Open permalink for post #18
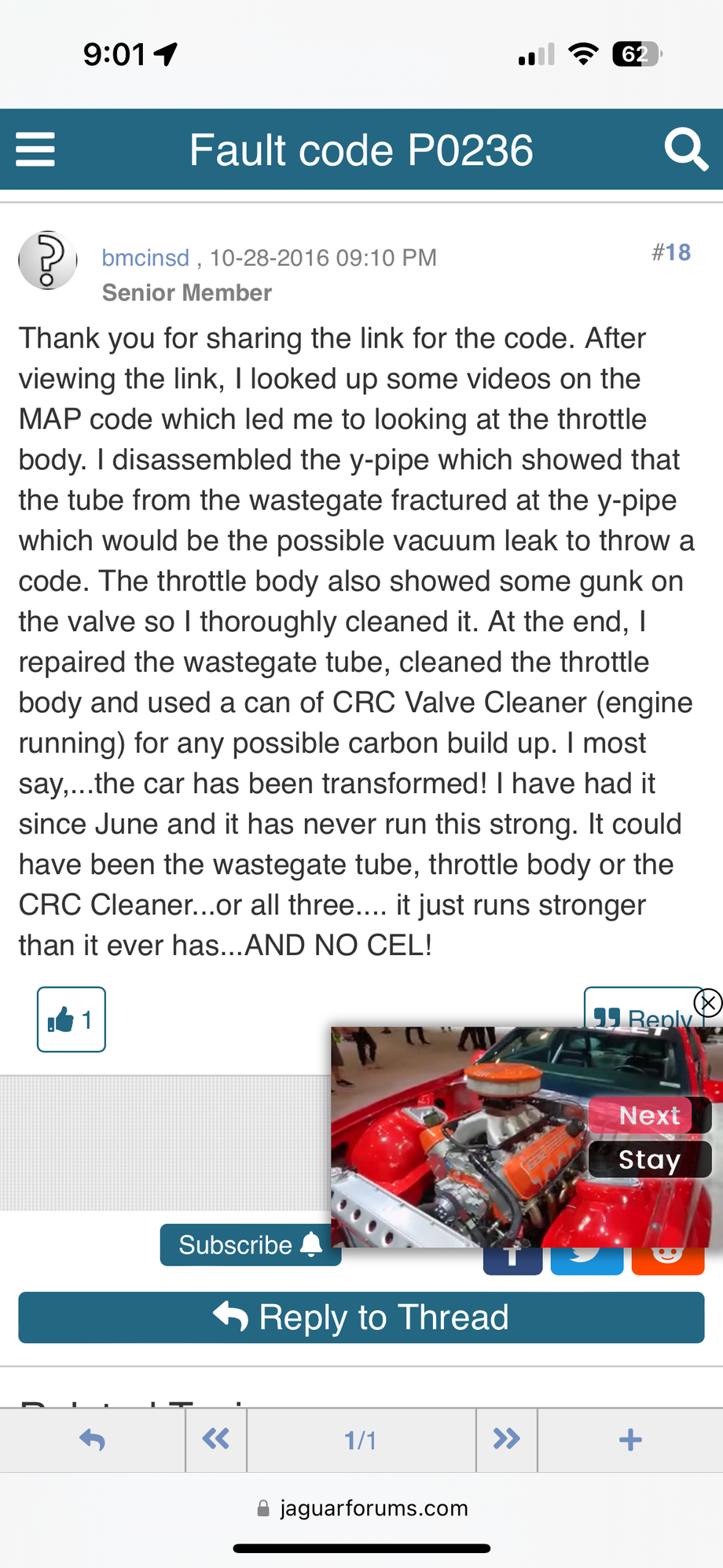This screenshot has height=1568, width=723. (x=671, y=252)
